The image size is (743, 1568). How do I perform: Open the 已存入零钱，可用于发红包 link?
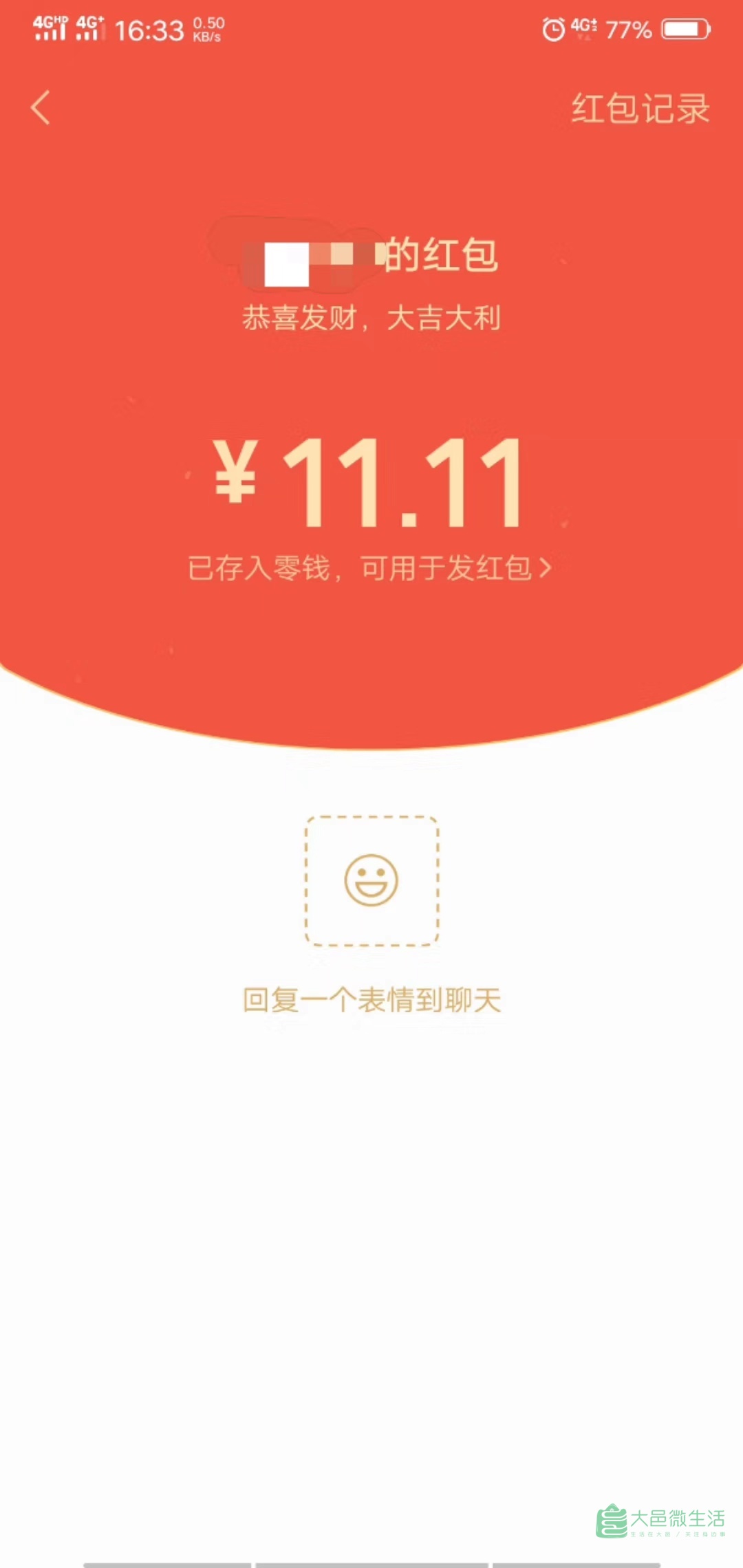pos(369,569)
